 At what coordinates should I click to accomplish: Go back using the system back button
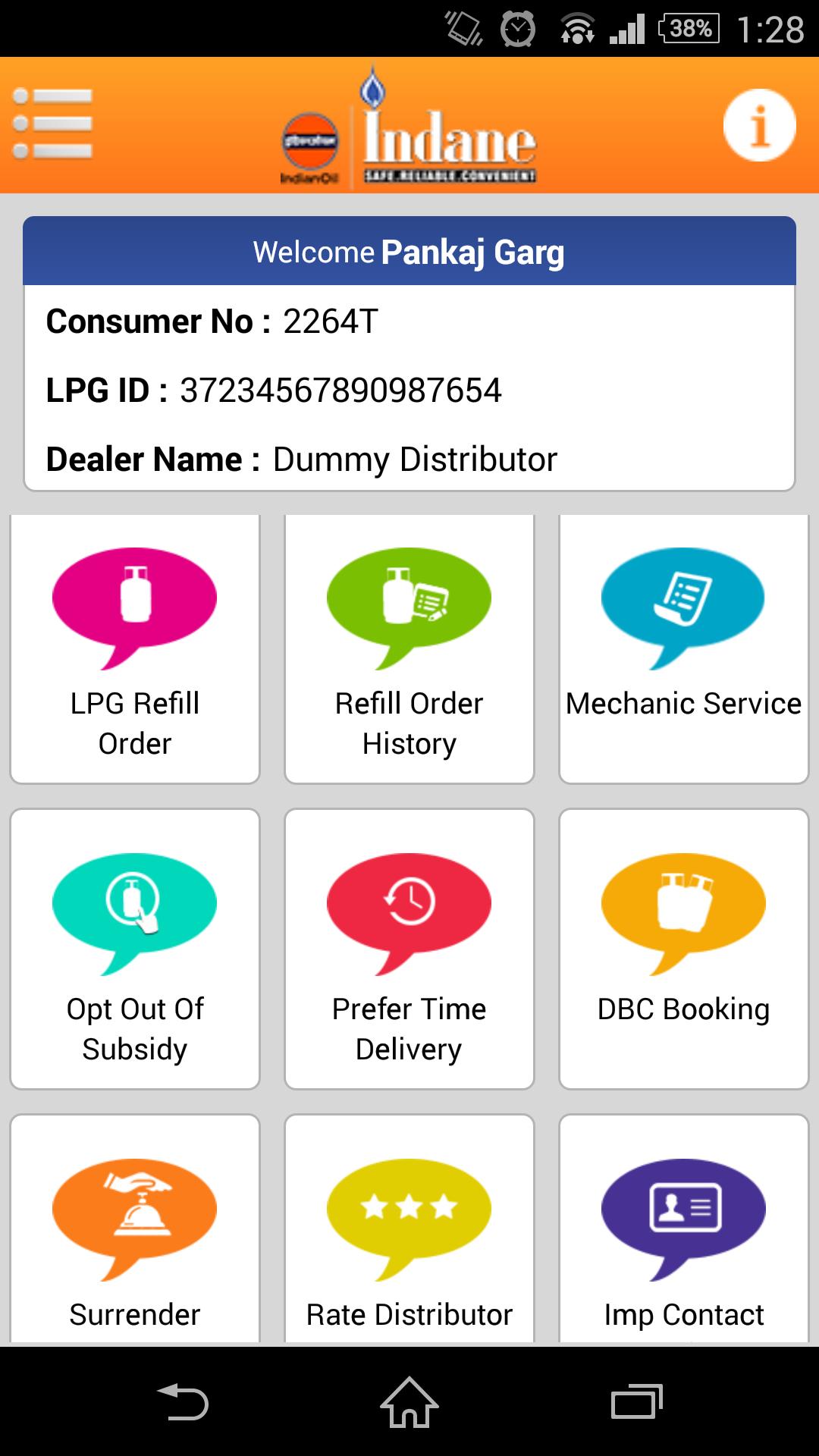click(x=182, y=1401)
